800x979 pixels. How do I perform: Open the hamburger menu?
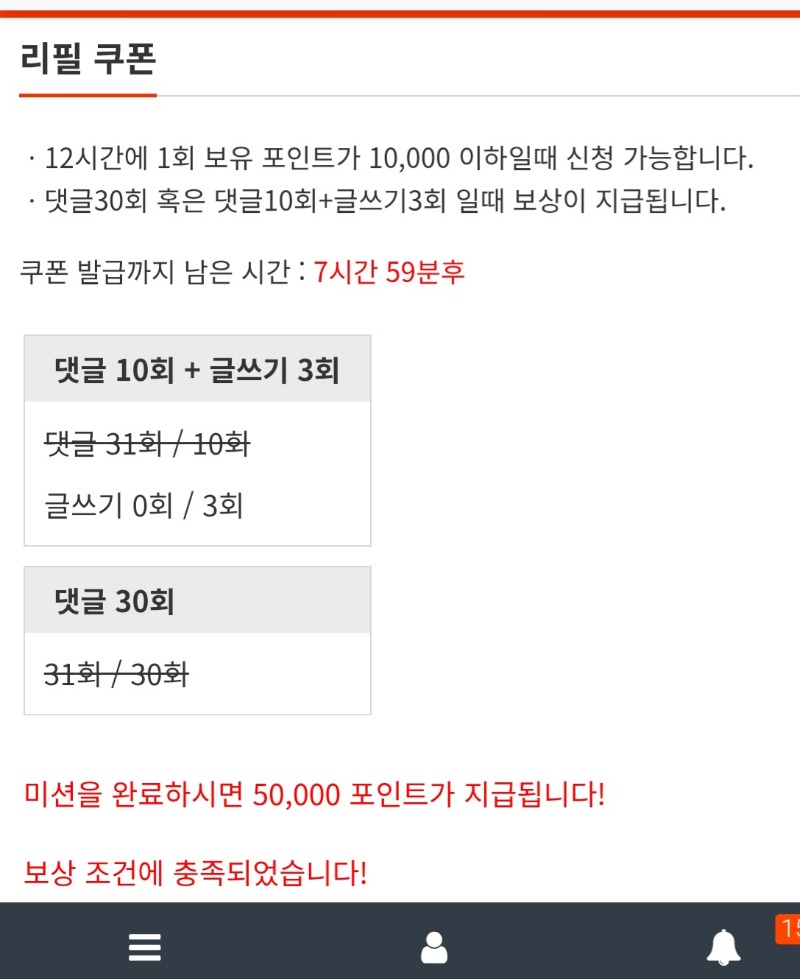[x=145, y=946]
